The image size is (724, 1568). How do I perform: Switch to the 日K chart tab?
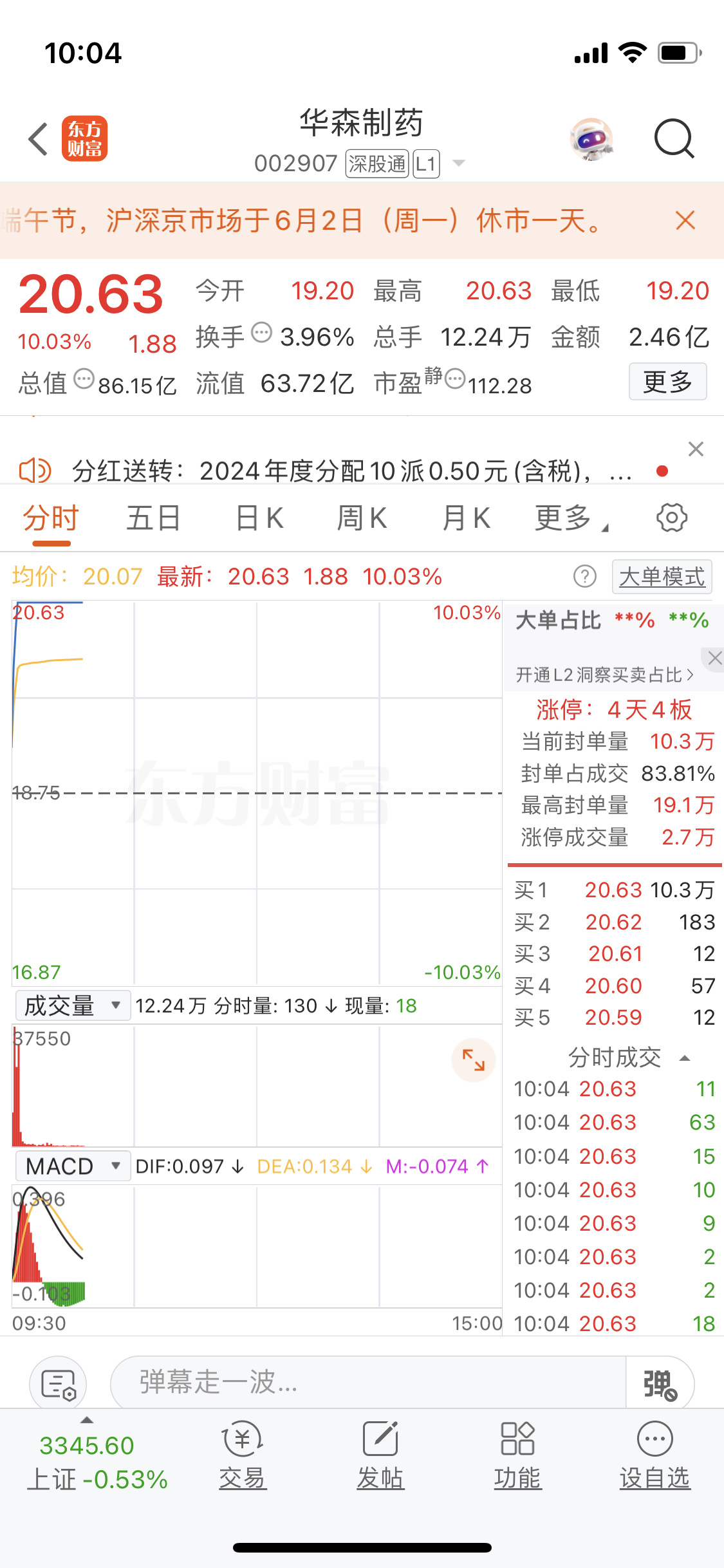[259, 519]
